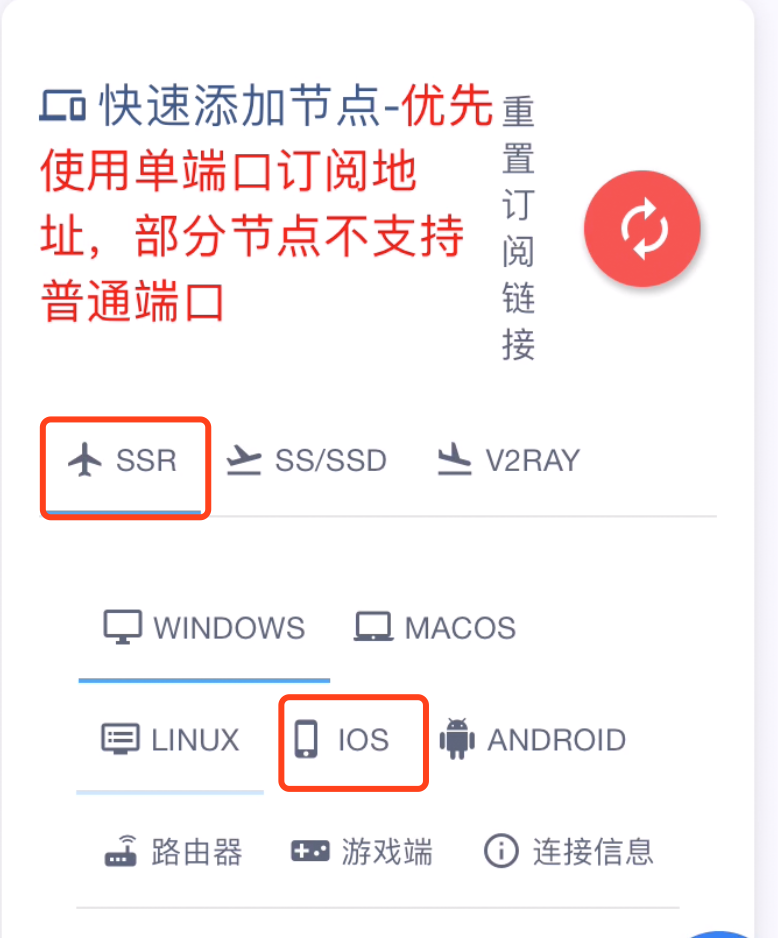Switch to the 游戏端 tab
The image size is (778, 938).
(361, 852)
